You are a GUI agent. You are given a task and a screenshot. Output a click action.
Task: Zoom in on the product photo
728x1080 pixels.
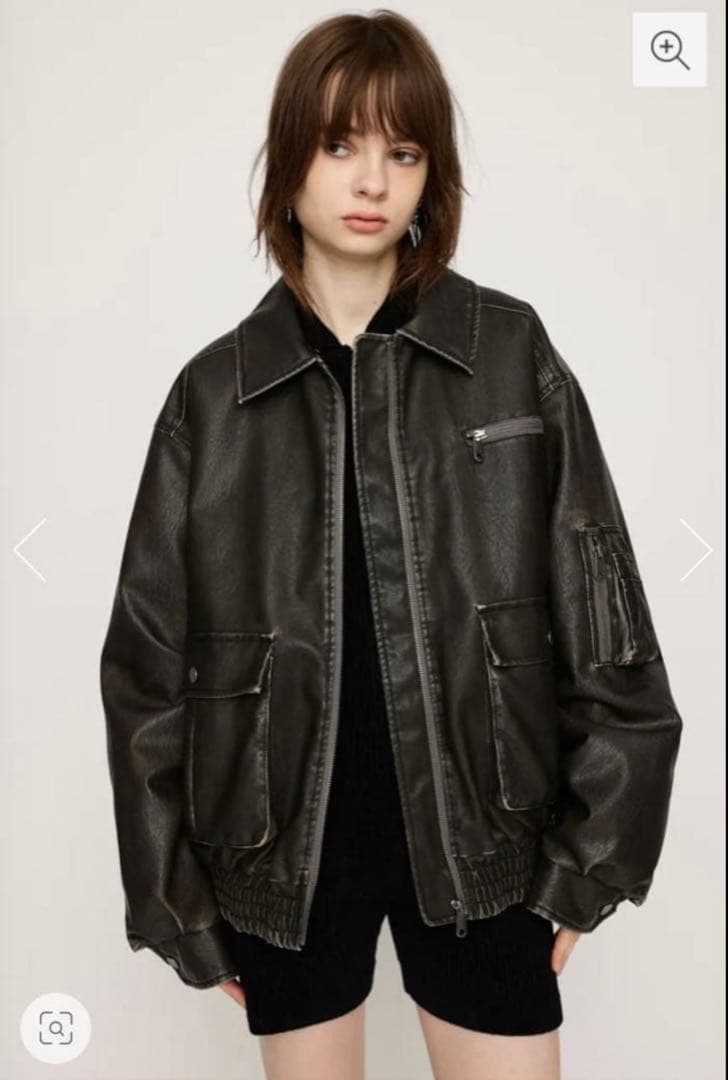669,49
